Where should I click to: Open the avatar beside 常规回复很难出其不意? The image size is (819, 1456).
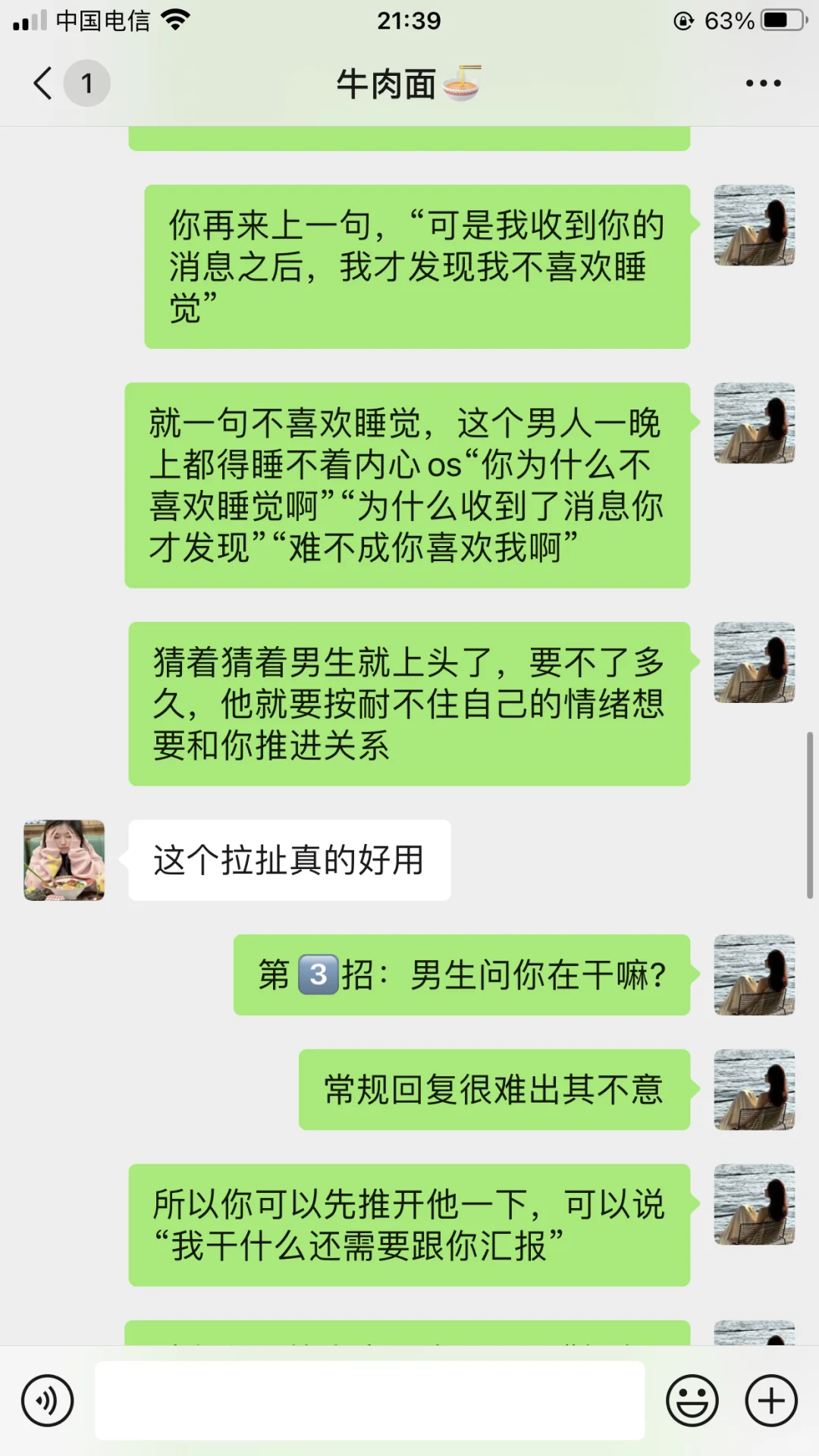(x=755, y=1090)
